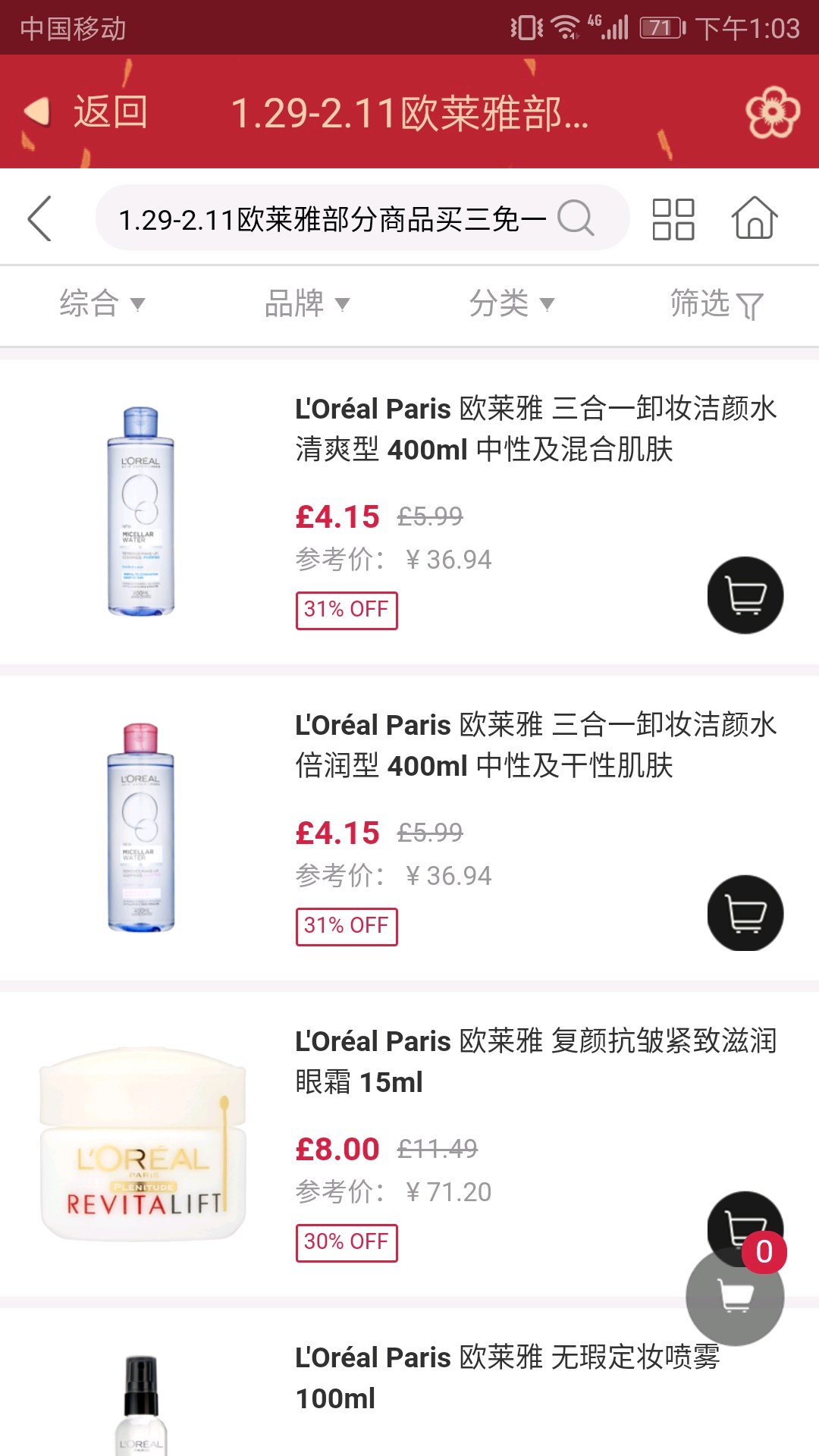Add 倍润型 400ml micellar water to cart

coord(745,913)
